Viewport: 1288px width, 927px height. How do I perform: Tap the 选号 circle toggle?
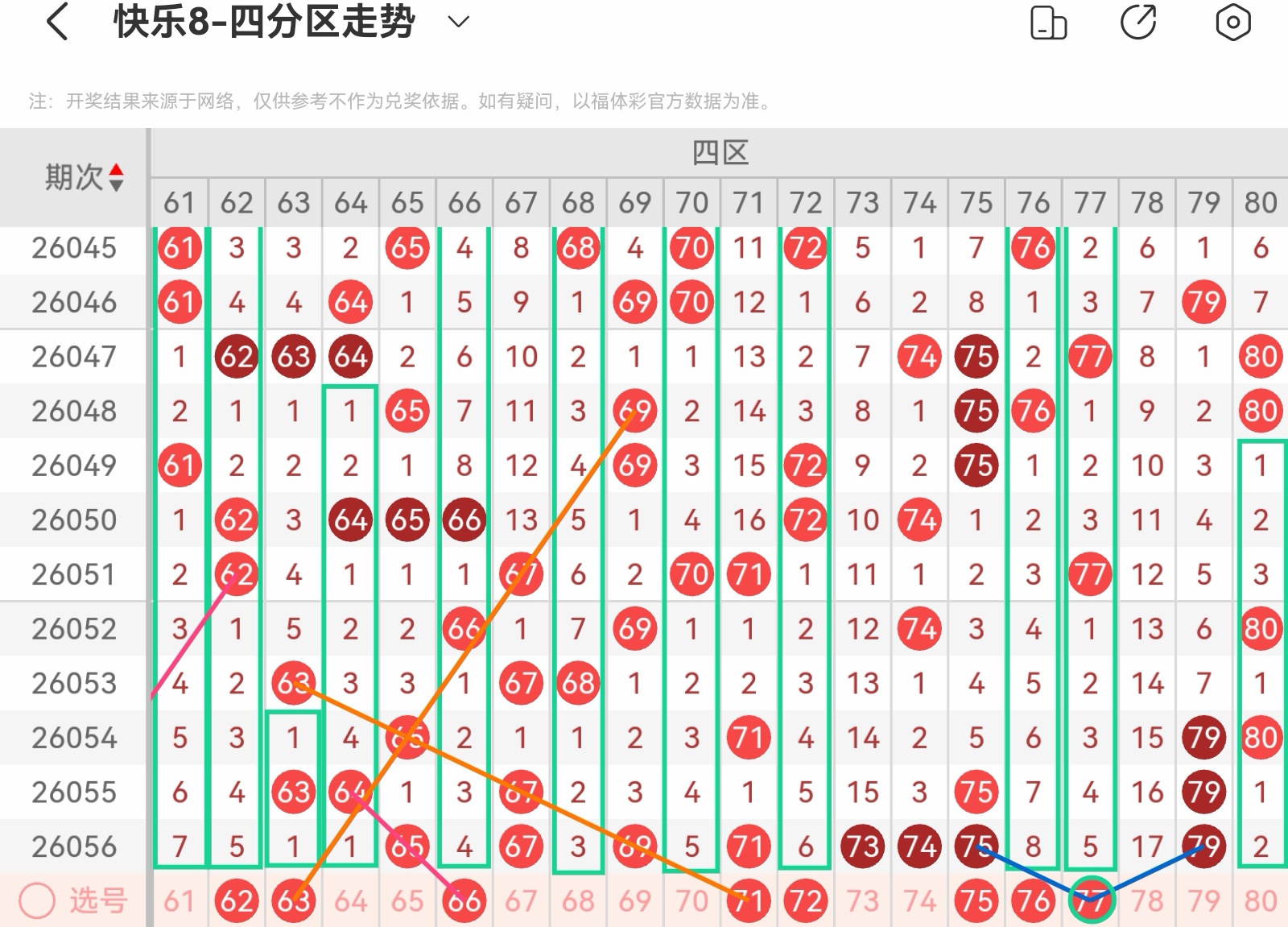point(37,900)
